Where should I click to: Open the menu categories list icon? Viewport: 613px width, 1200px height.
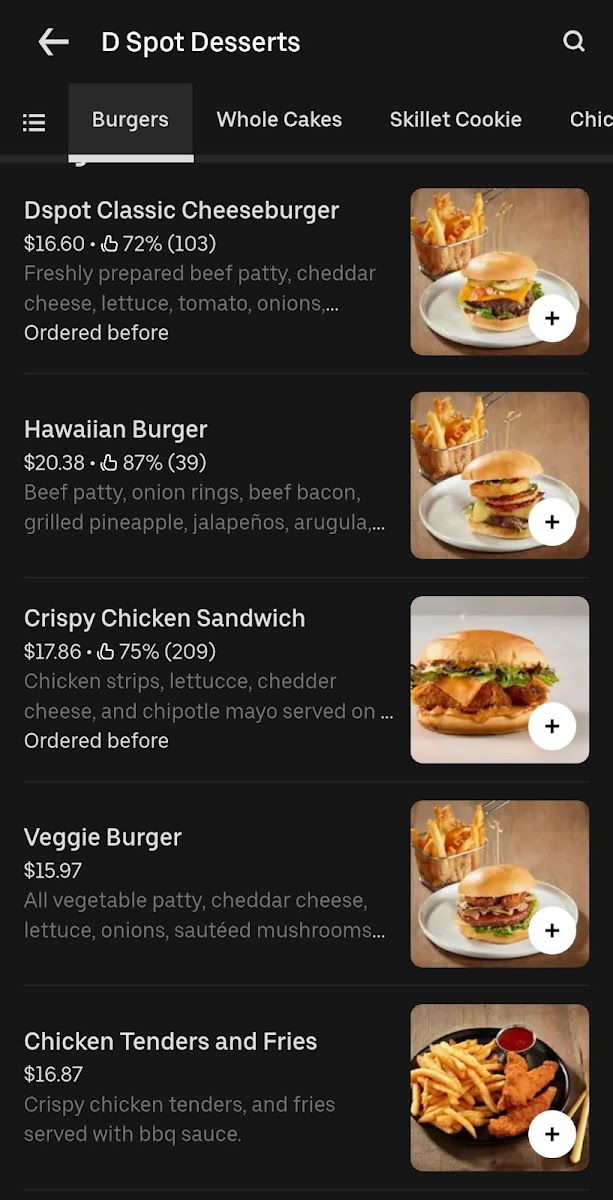click(34, 122)
